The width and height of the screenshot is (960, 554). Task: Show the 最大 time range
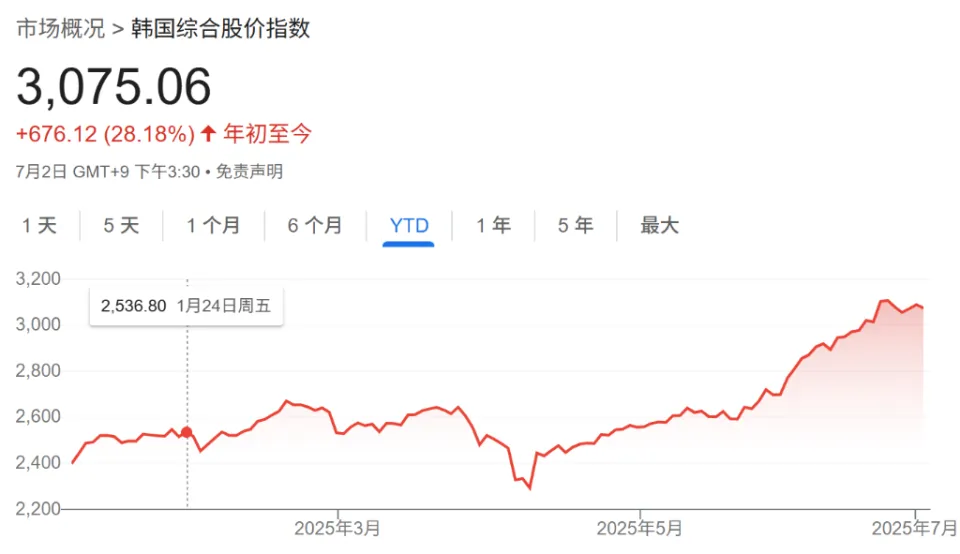[x=659, y=226]
